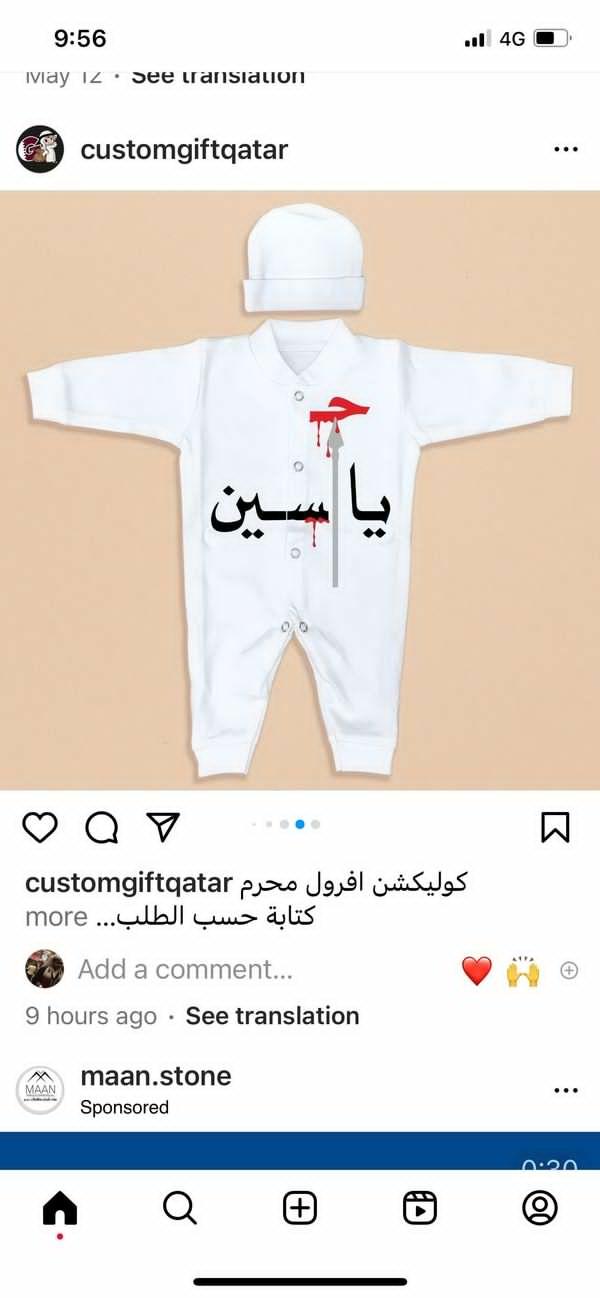Image resolution: width=600 pixels, height=1298 pixels.
Task: Go to the Home feed tab
Action: (60, 1209)
